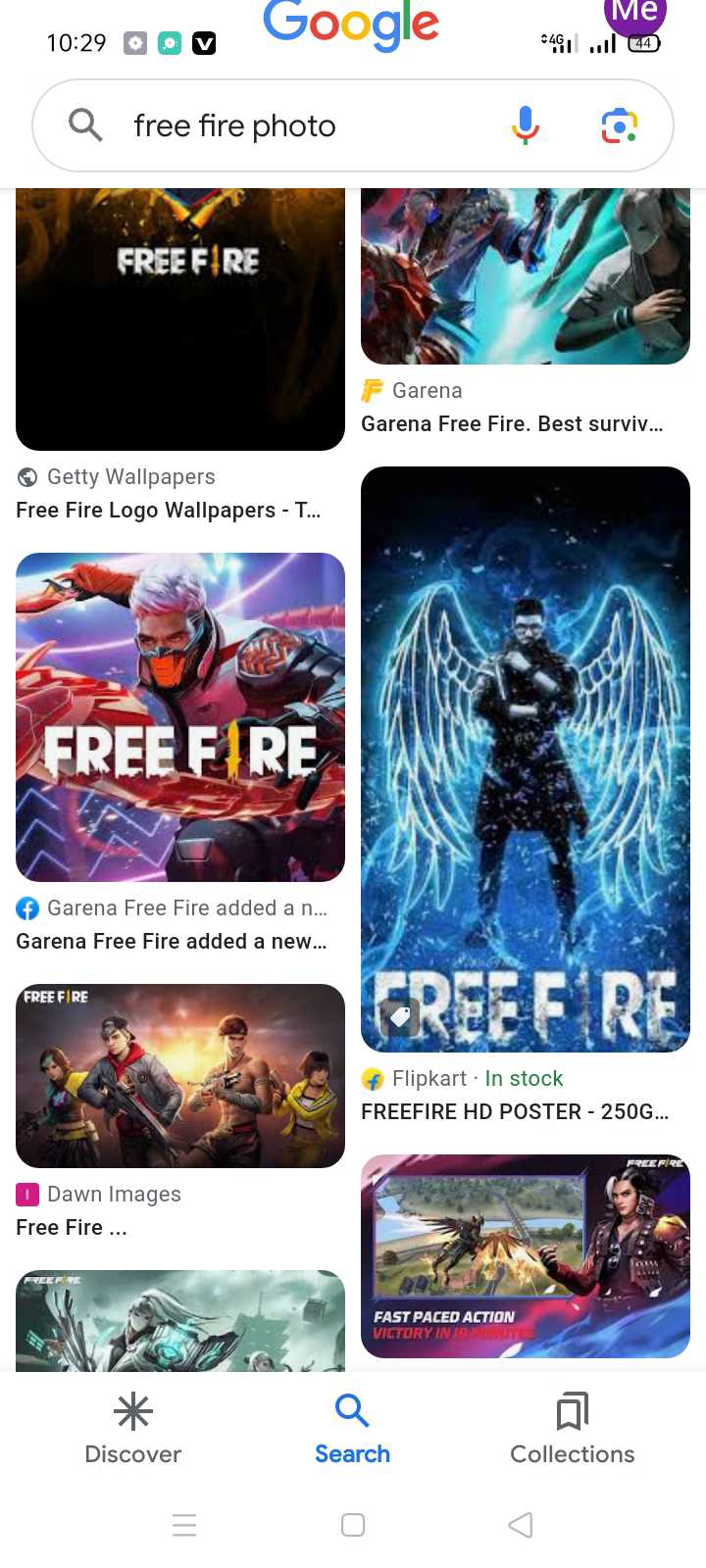Open Google Lens camera search
Viewport: 706px width, 1568px height.
[619, 125]
